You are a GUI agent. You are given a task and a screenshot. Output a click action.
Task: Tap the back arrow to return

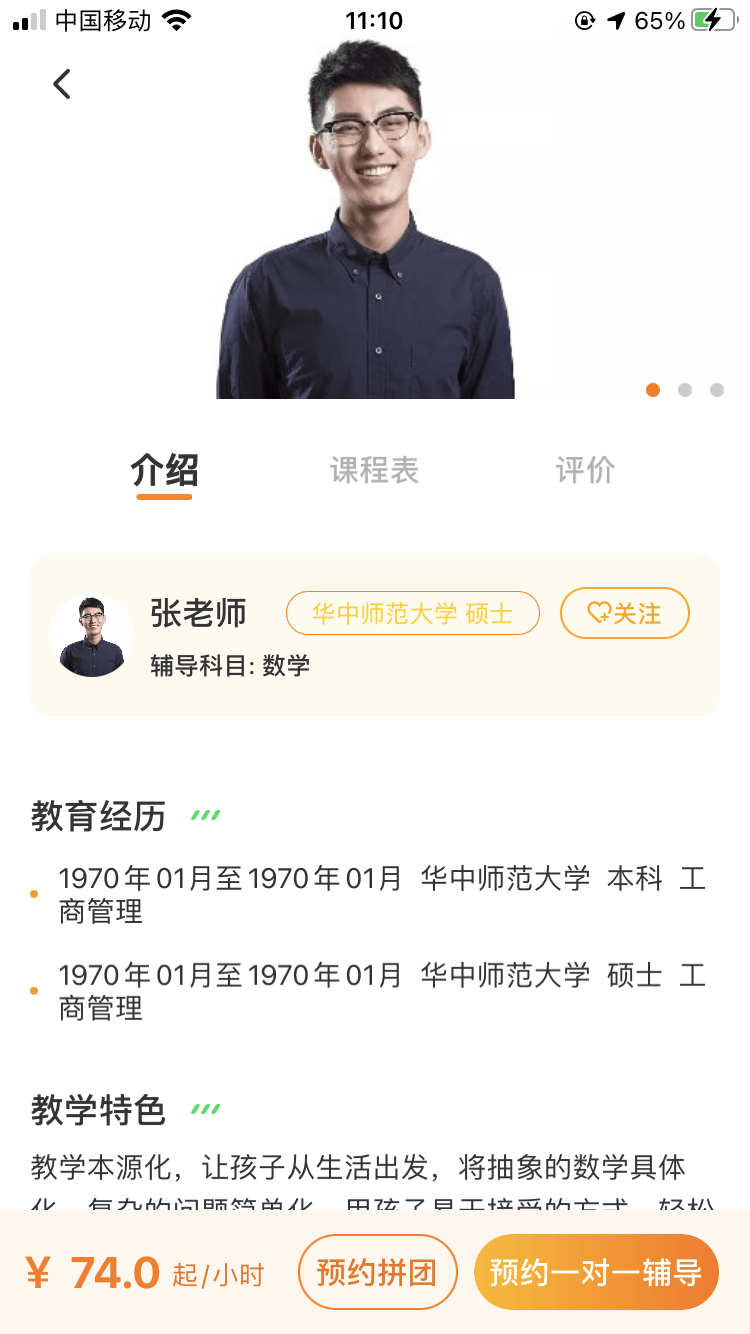[x=62, y=84]
